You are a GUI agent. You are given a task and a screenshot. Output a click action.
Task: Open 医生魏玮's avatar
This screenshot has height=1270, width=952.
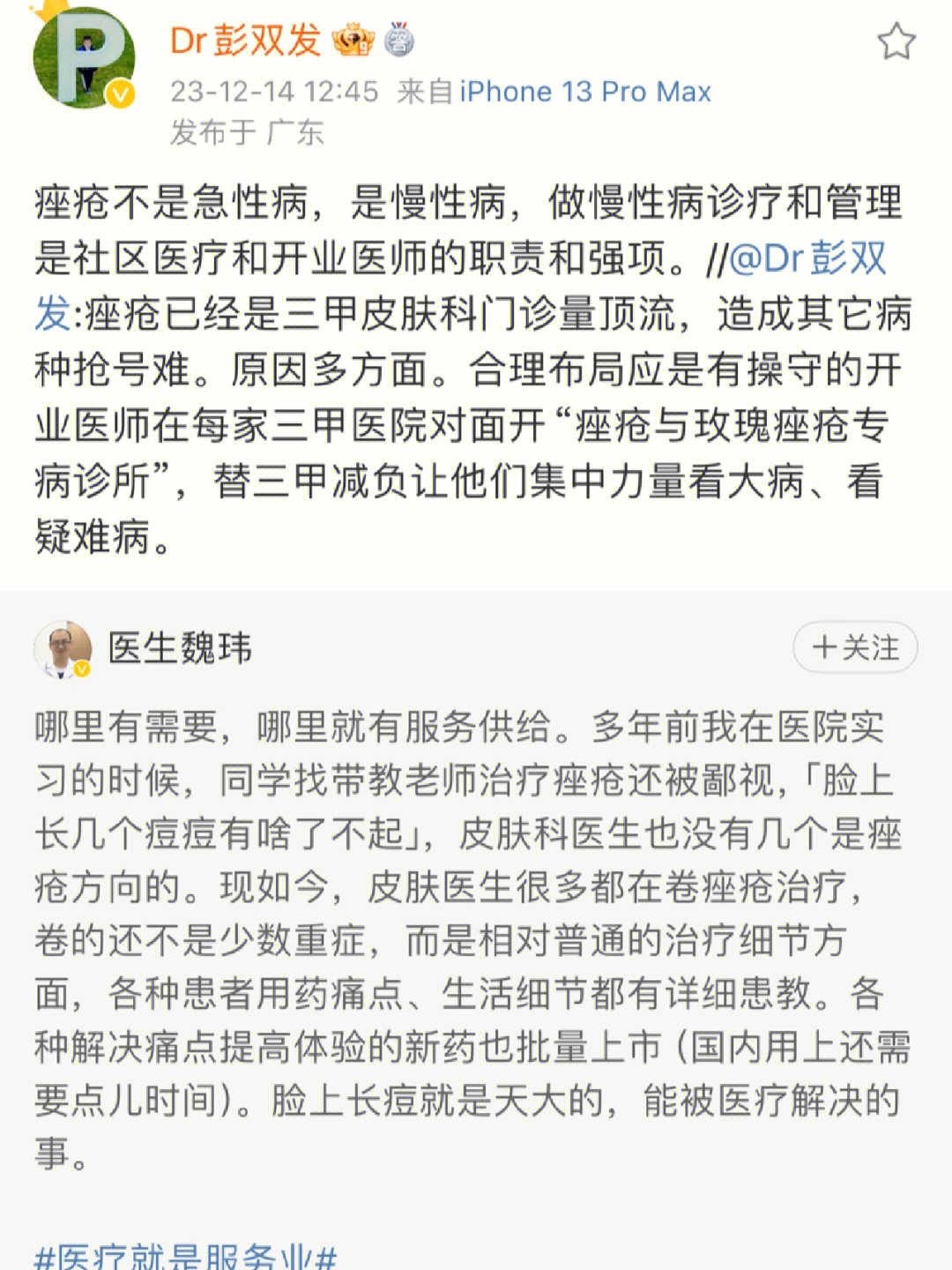click(63, 649)
